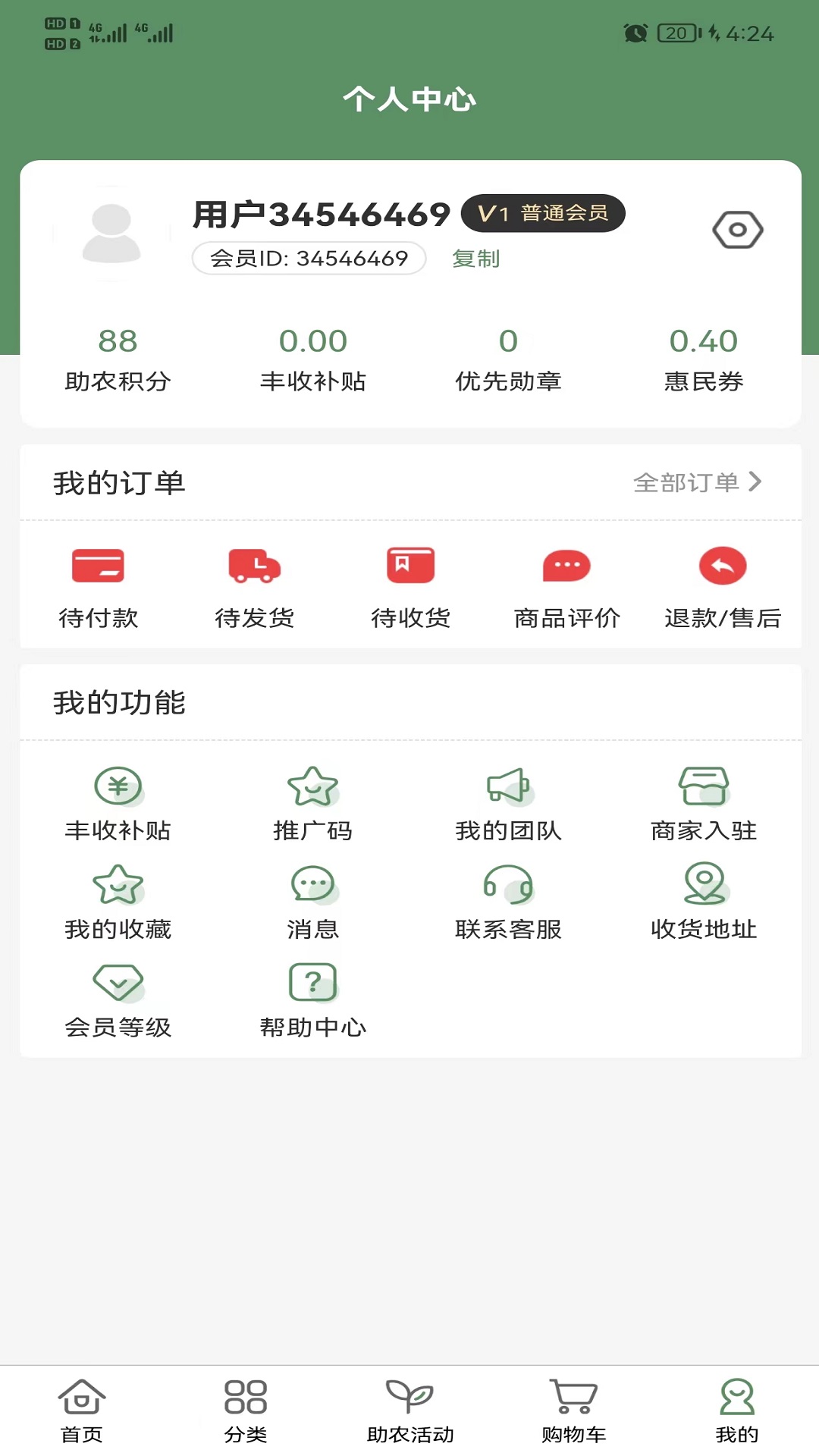819x1456 pixels.
Task: Open 退款/售后 refund and after-sales
Action: click(x=722, y=584)
